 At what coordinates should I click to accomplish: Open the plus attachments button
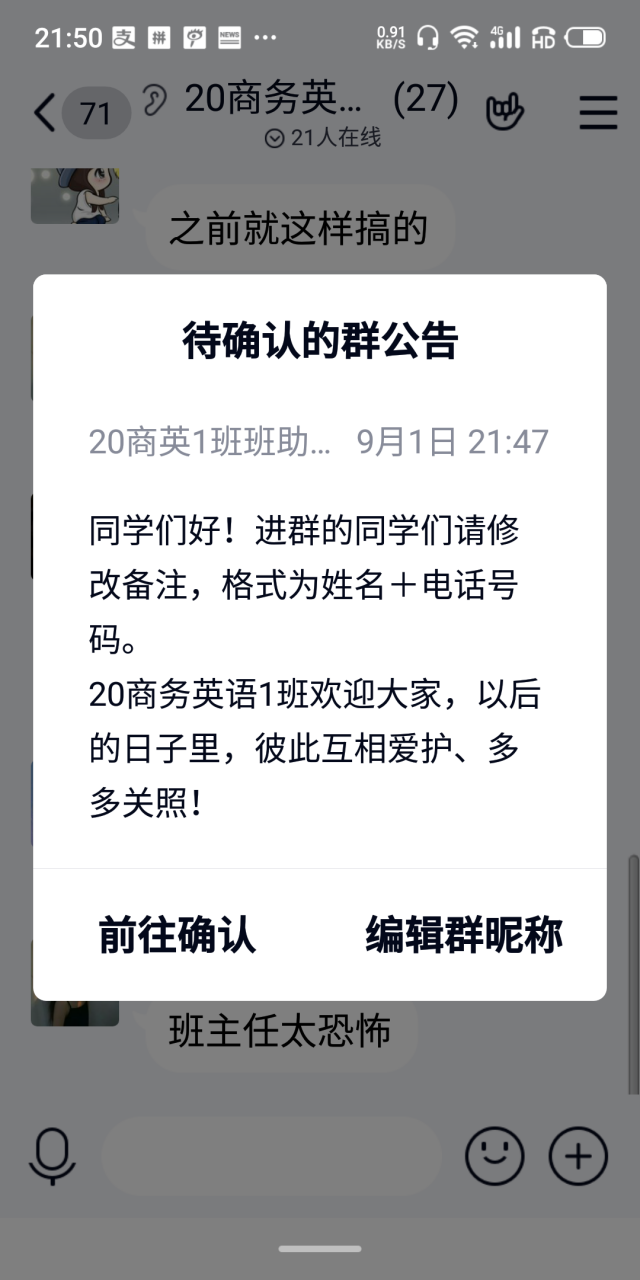578,1156
